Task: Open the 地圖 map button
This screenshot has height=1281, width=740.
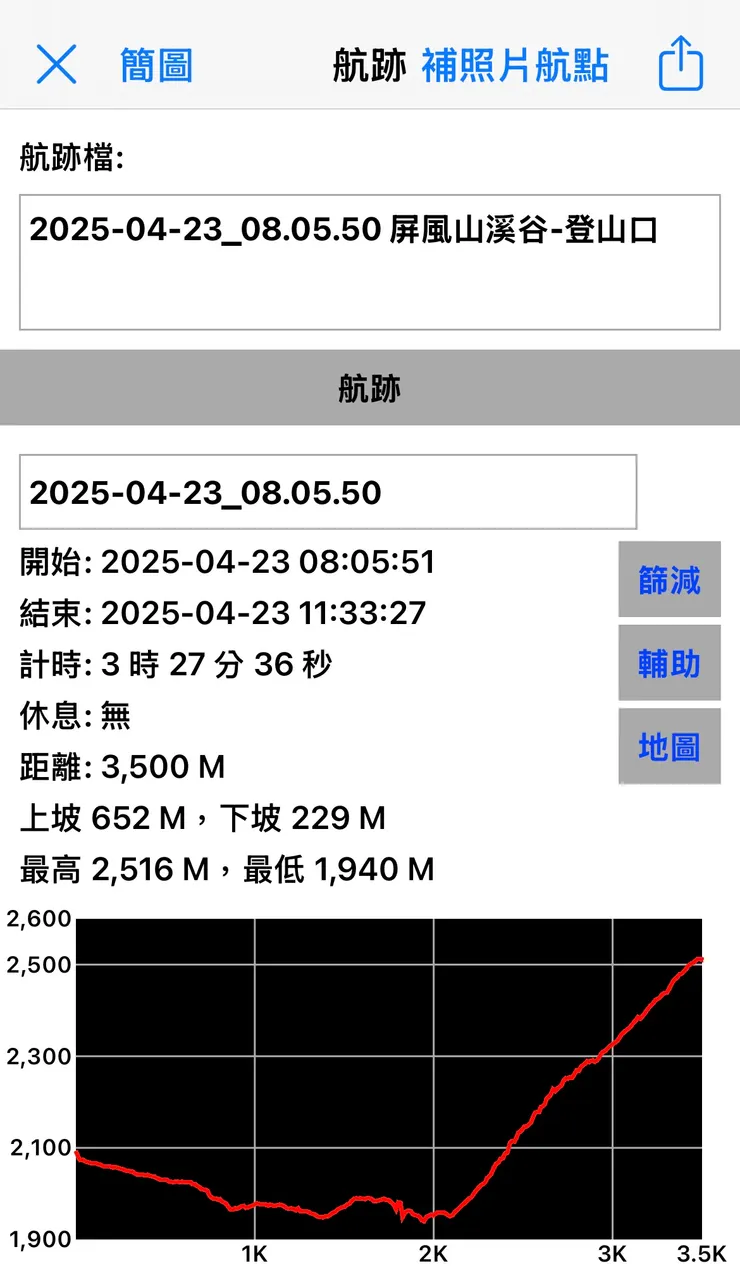Action: click(670, 747)
